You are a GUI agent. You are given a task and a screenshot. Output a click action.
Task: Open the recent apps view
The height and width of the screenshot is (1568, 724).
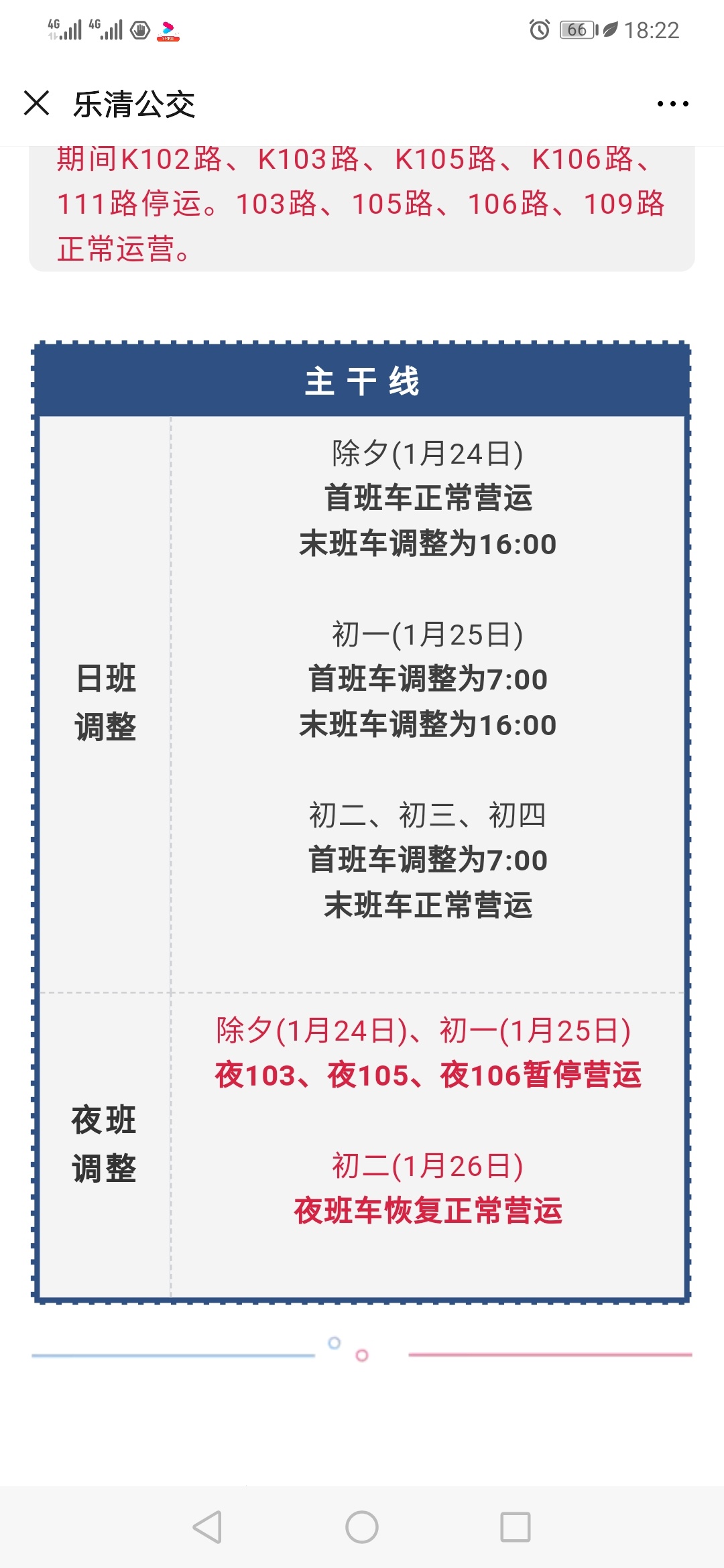click(x=516, y=1527)
